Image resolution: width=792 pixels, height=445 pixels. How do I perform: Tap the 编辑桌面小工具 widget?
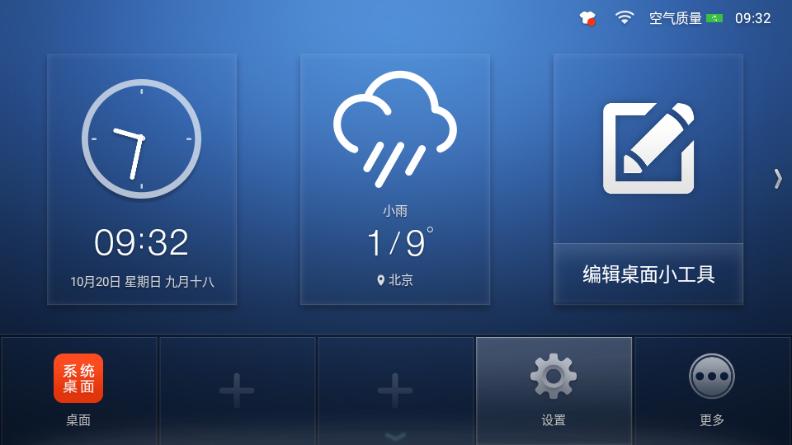click(648, 179)
